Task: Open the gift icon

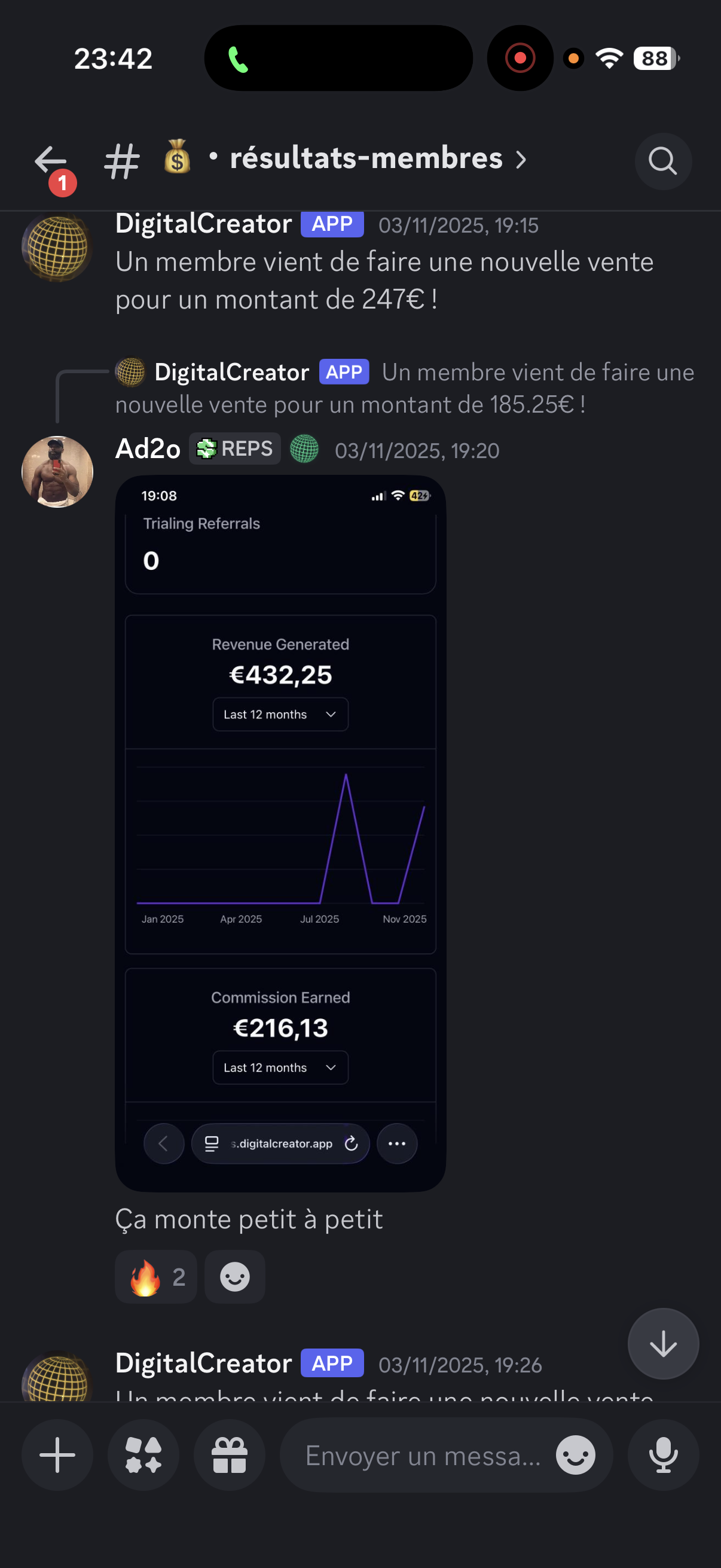Action: pyautogui.click(x=230, y=1455)
